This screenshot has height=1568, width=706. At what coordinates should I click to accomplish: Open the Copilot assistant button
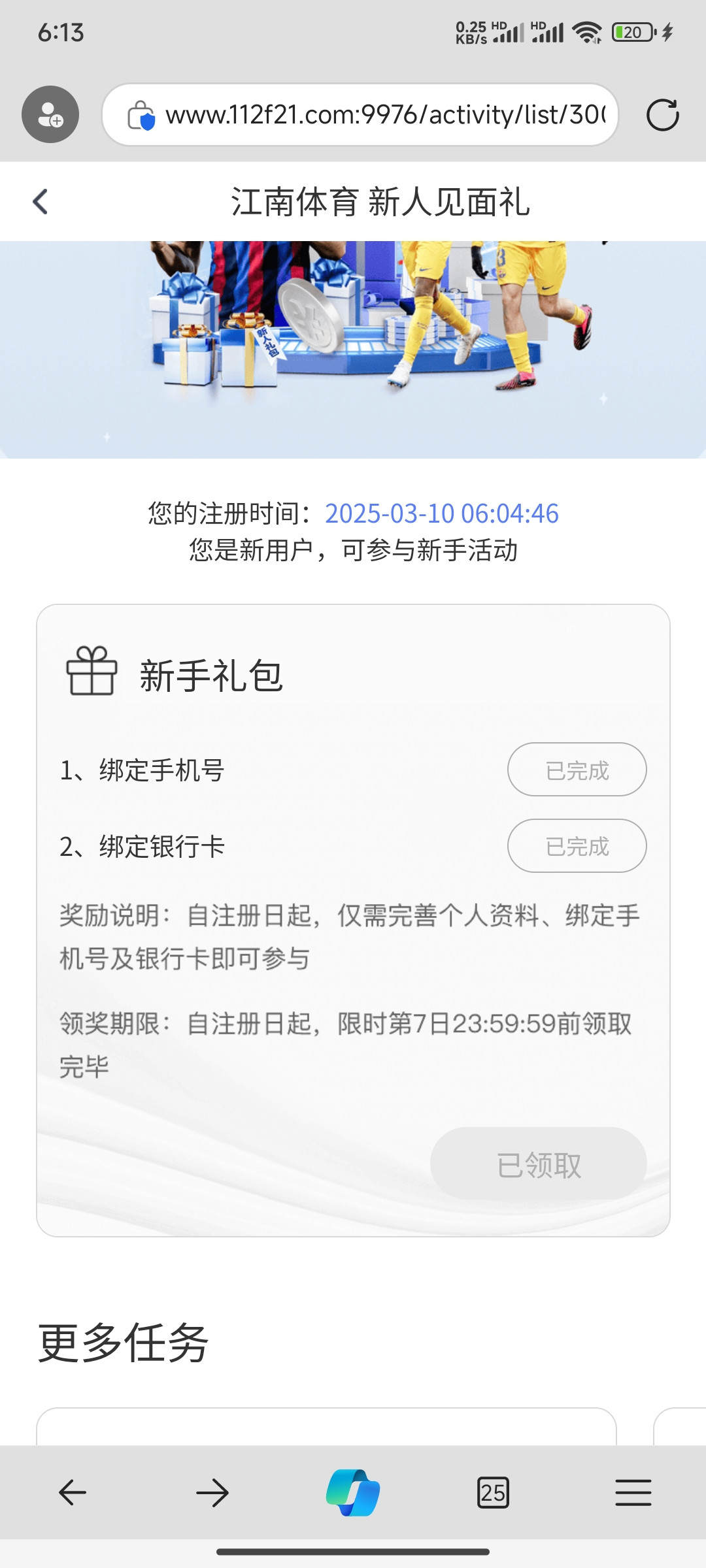[x=353, y=1493]
